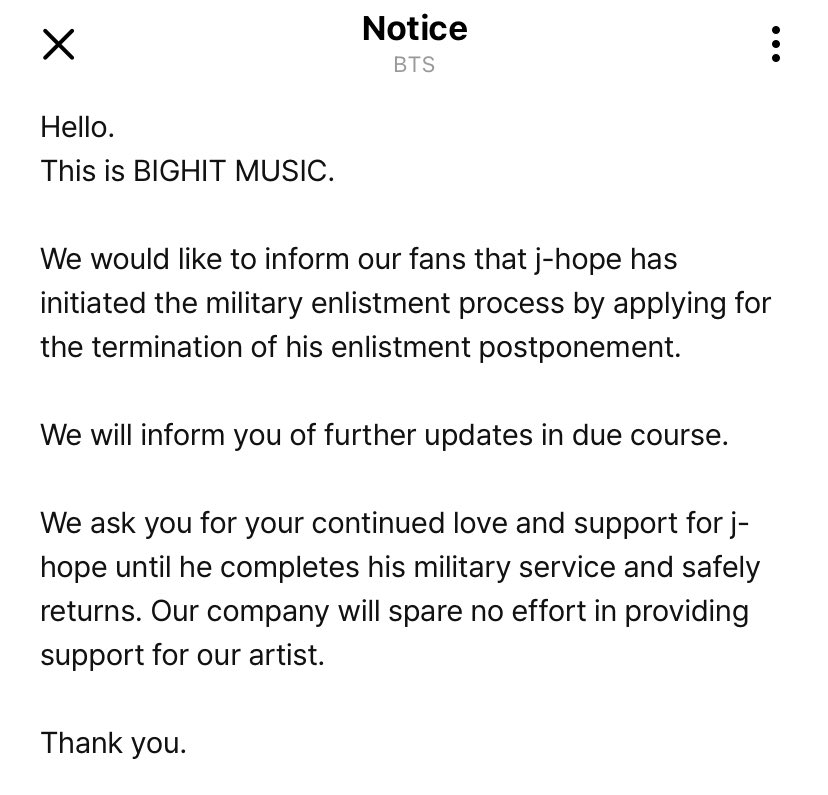This screenshot has width=828, height=795.
Task: Open the three-dot overflow menu
Action: (x=775, y=44)
